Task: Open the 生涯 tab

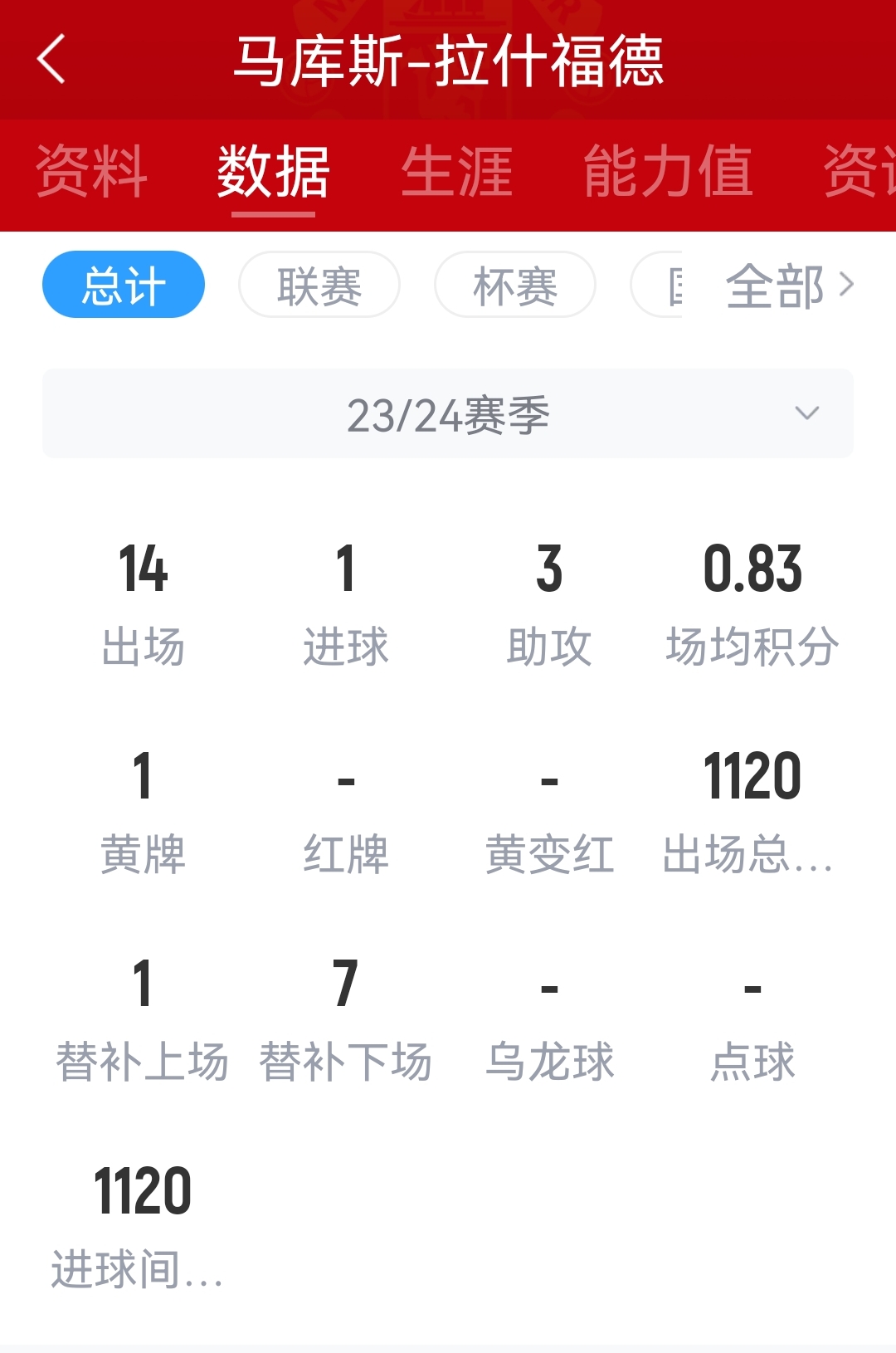Action: [x=456, y=172]
